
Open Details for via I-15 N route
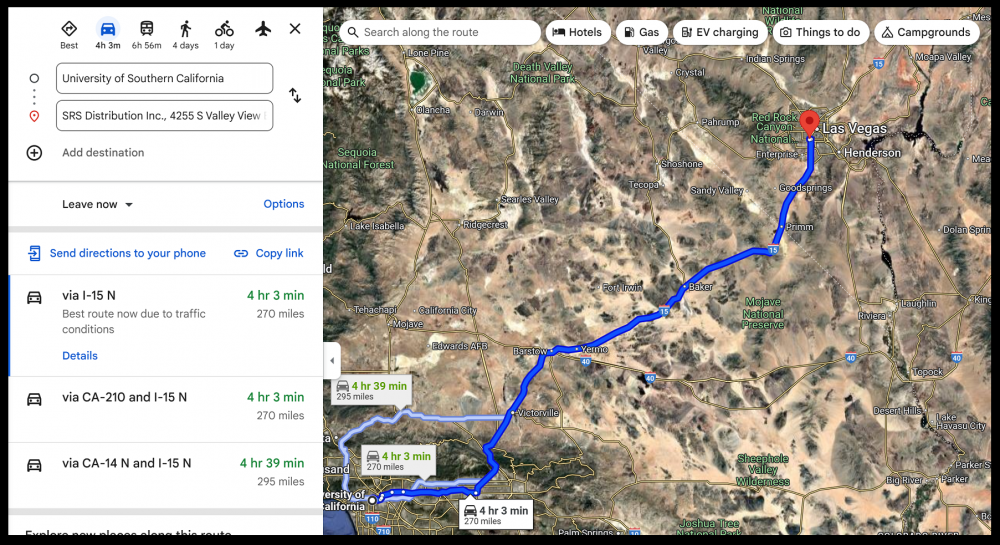click(x=80, y=356)
